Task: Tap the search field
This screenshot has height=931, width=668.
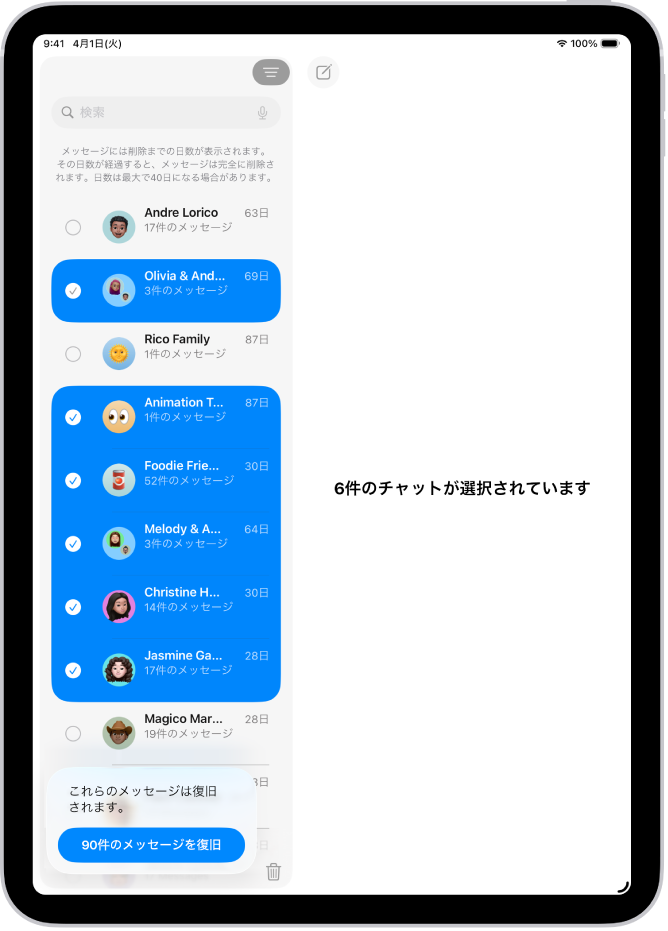Action: (x=155, y=113)
